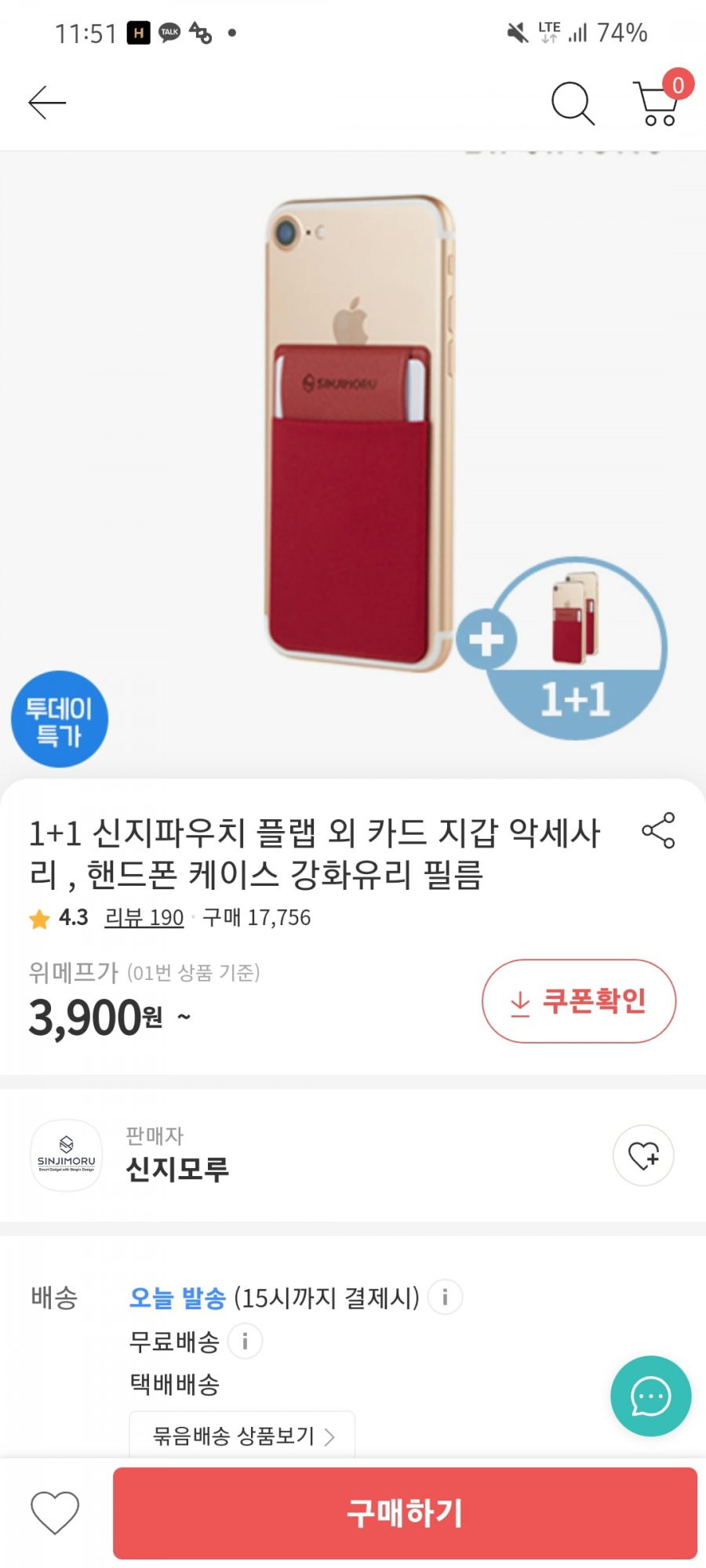Viewport: 706px width, 1568px height.
Task: Show info about 무료배송
Action: (x=245, y=1341)
